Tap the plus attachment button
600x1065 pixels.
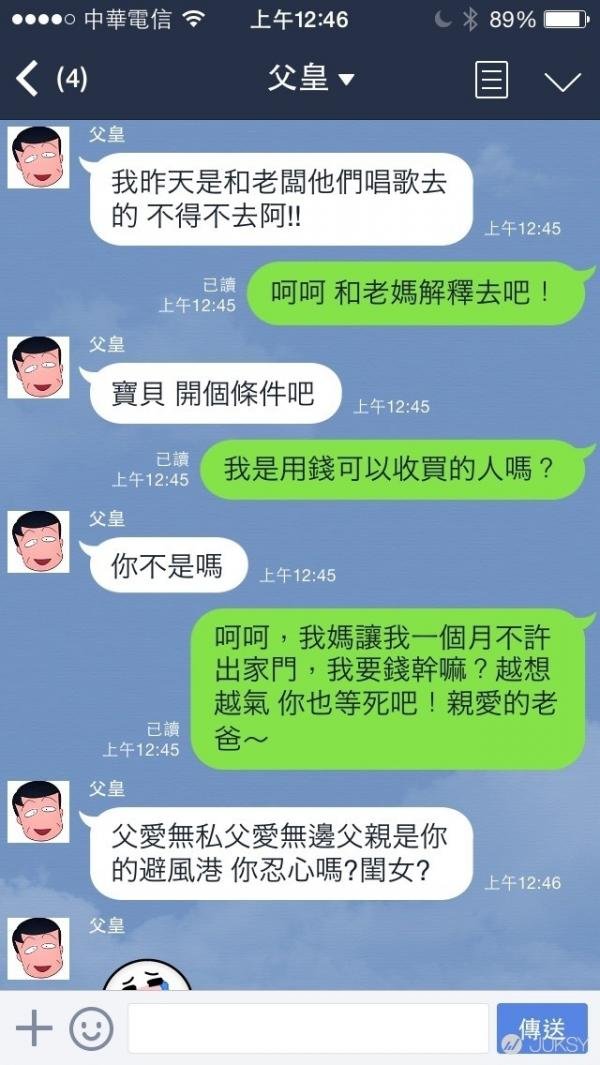point(34,1028)
